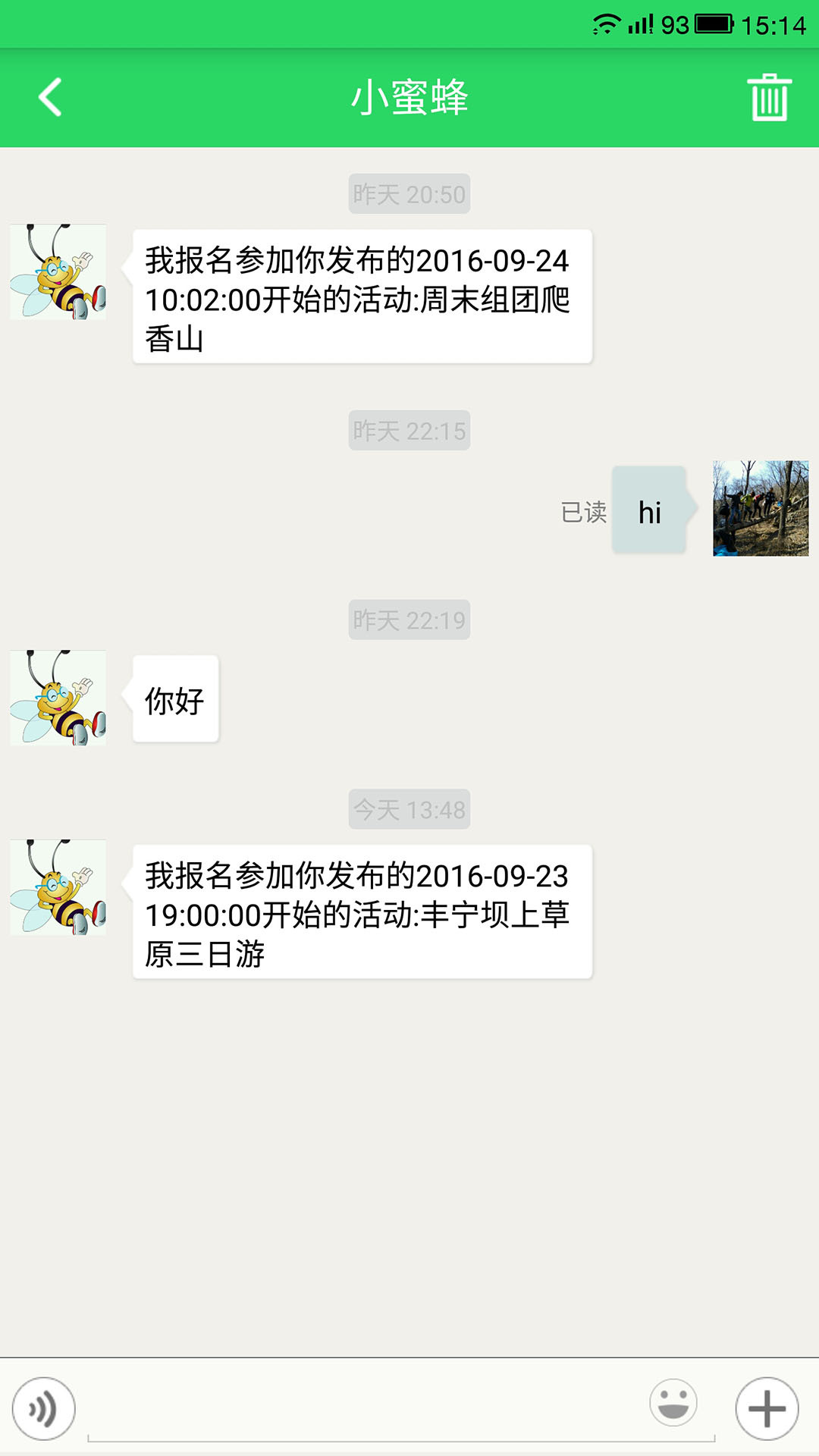Delete chat history with the trash icon
Image resolution: width=819 pixels, height=1456 pixels.
[x=769, y=97]
